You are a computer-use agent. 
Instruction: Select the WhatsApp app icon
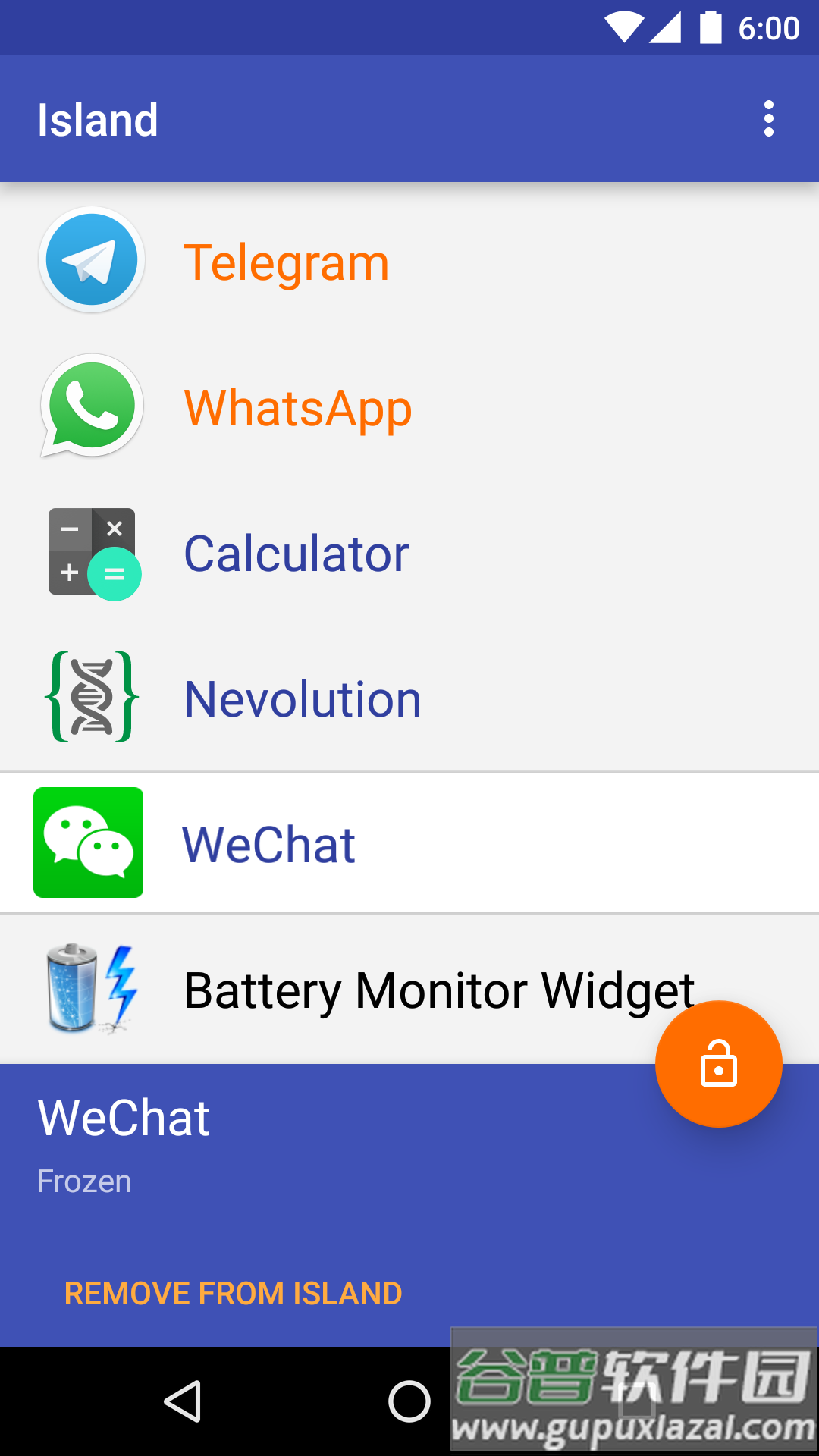(91, 406)
